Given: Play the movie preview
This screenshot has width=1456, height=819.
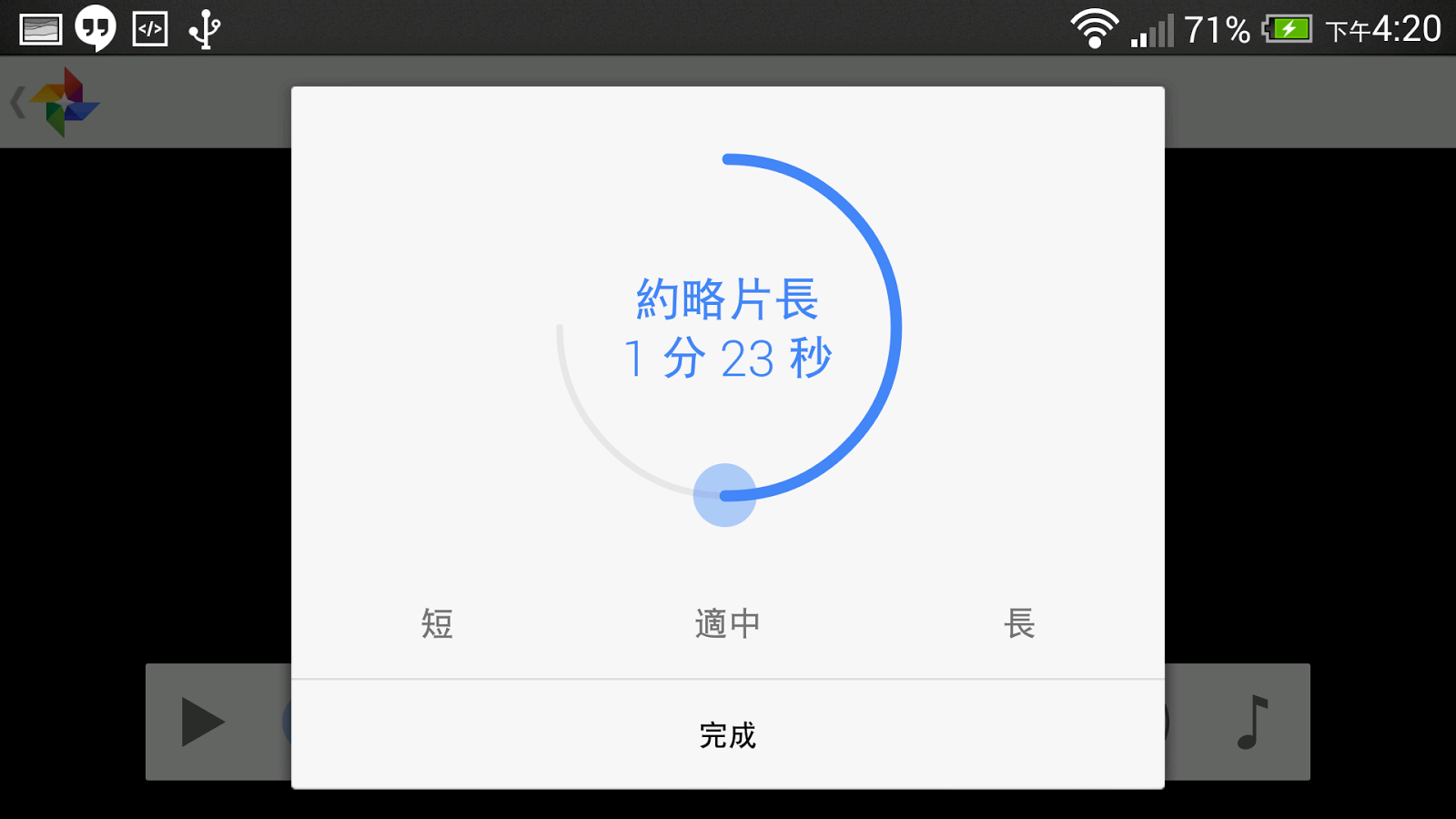Looking at the screenshot, I should click(x=202, y=722).
